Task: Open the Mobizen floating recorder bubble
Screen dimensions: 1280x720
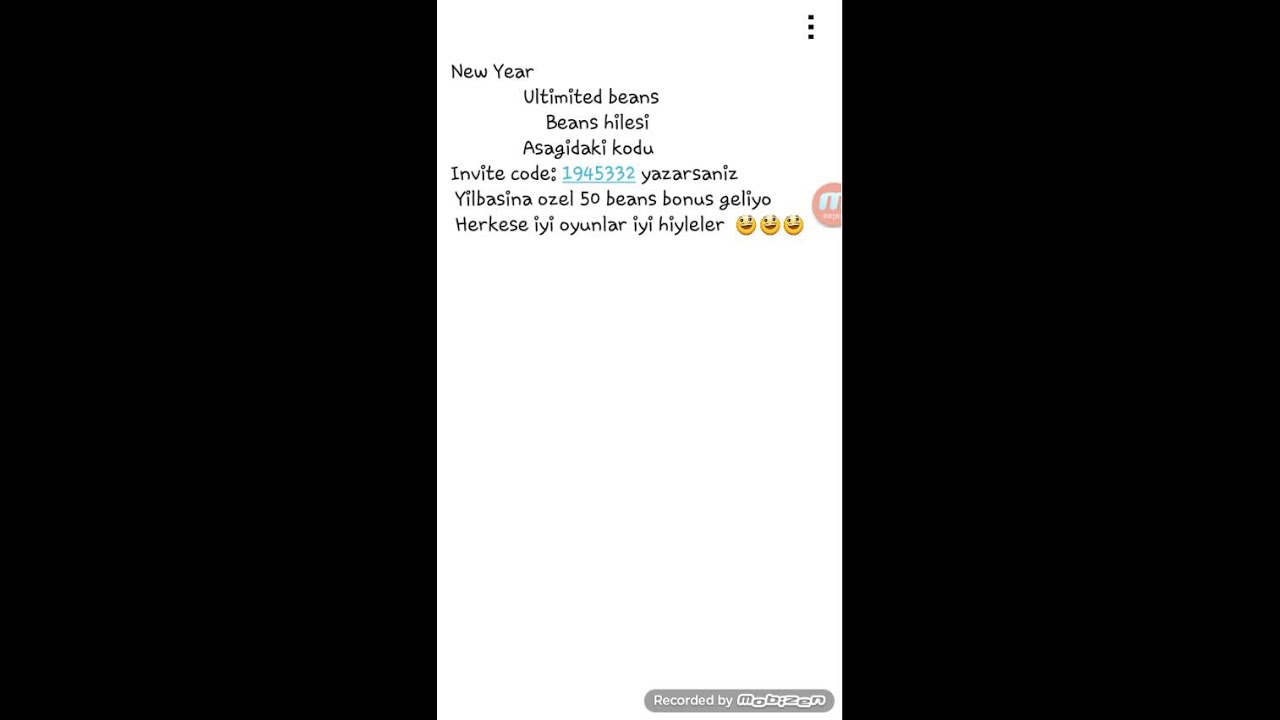Action: [828, 205]
